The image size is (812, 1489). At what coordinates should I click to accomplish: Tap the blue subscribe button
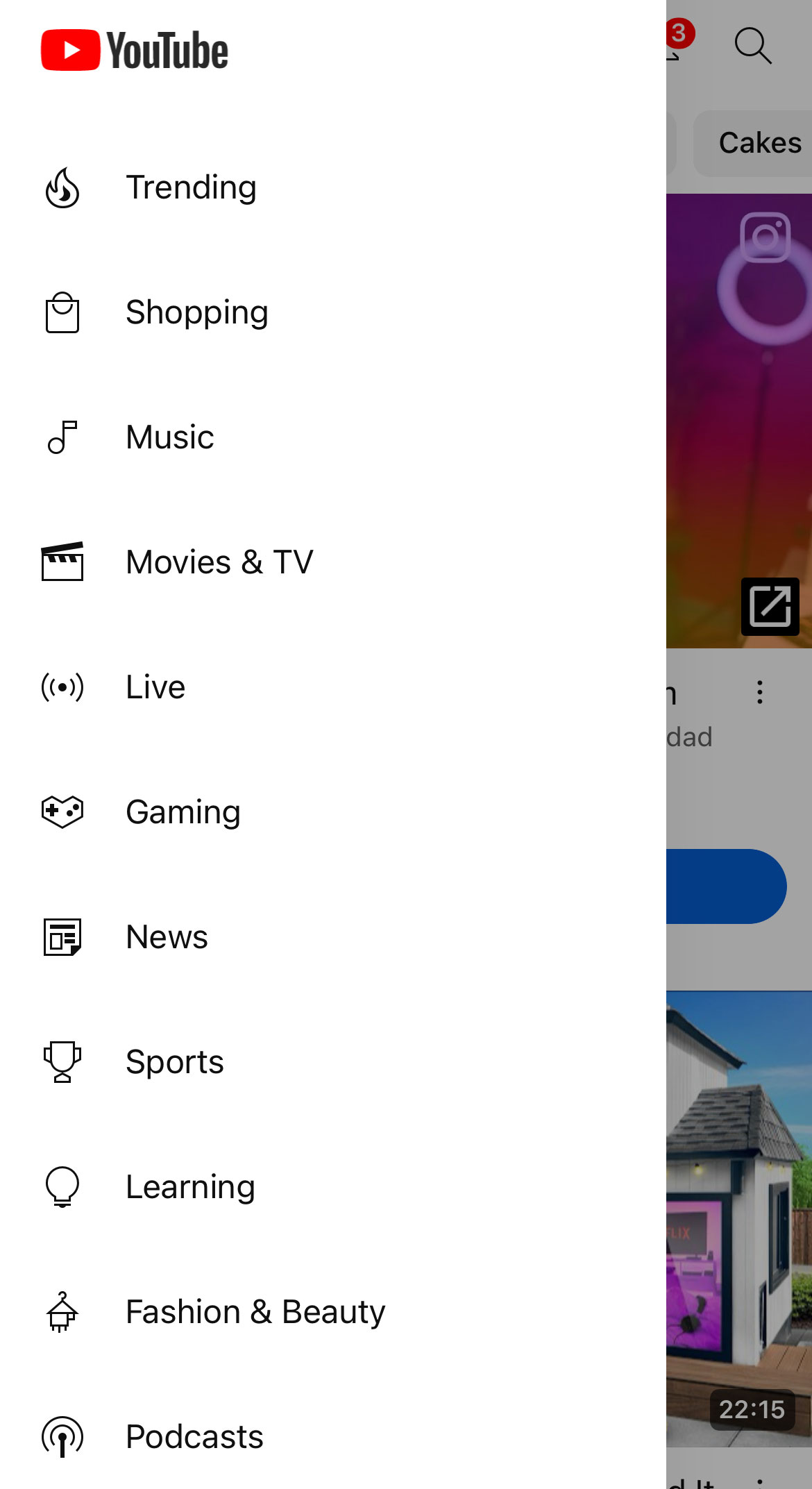(736, 886)
